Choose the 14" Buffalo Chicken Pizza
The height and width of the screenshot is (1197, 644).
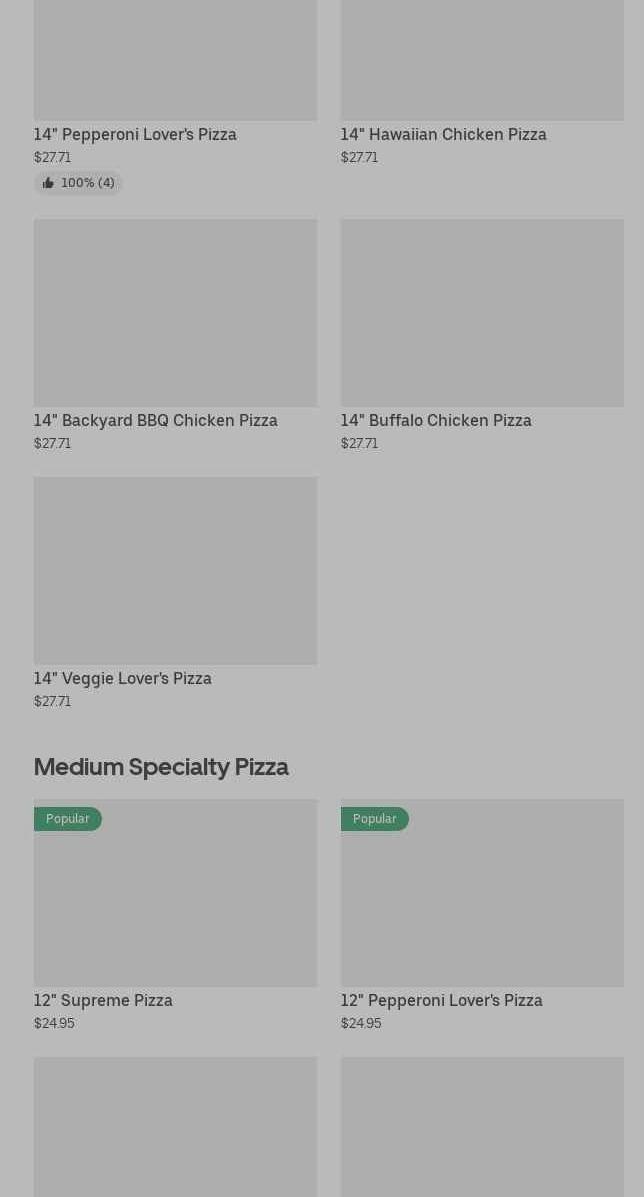(481, 336)
